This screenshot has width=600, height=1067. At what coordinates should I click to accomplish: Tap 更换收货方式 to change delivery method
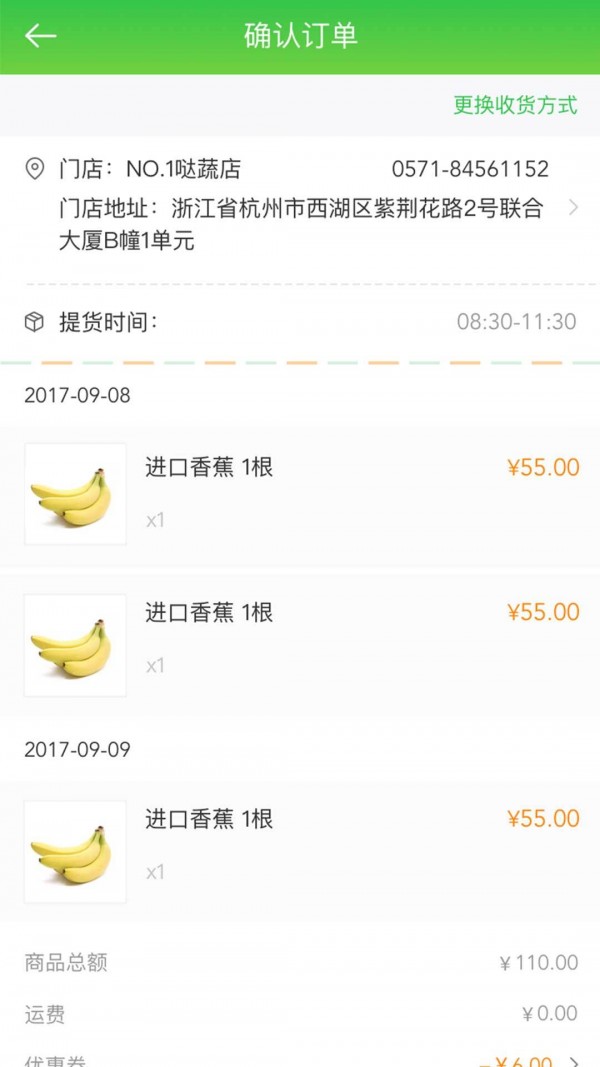(515, 105)
